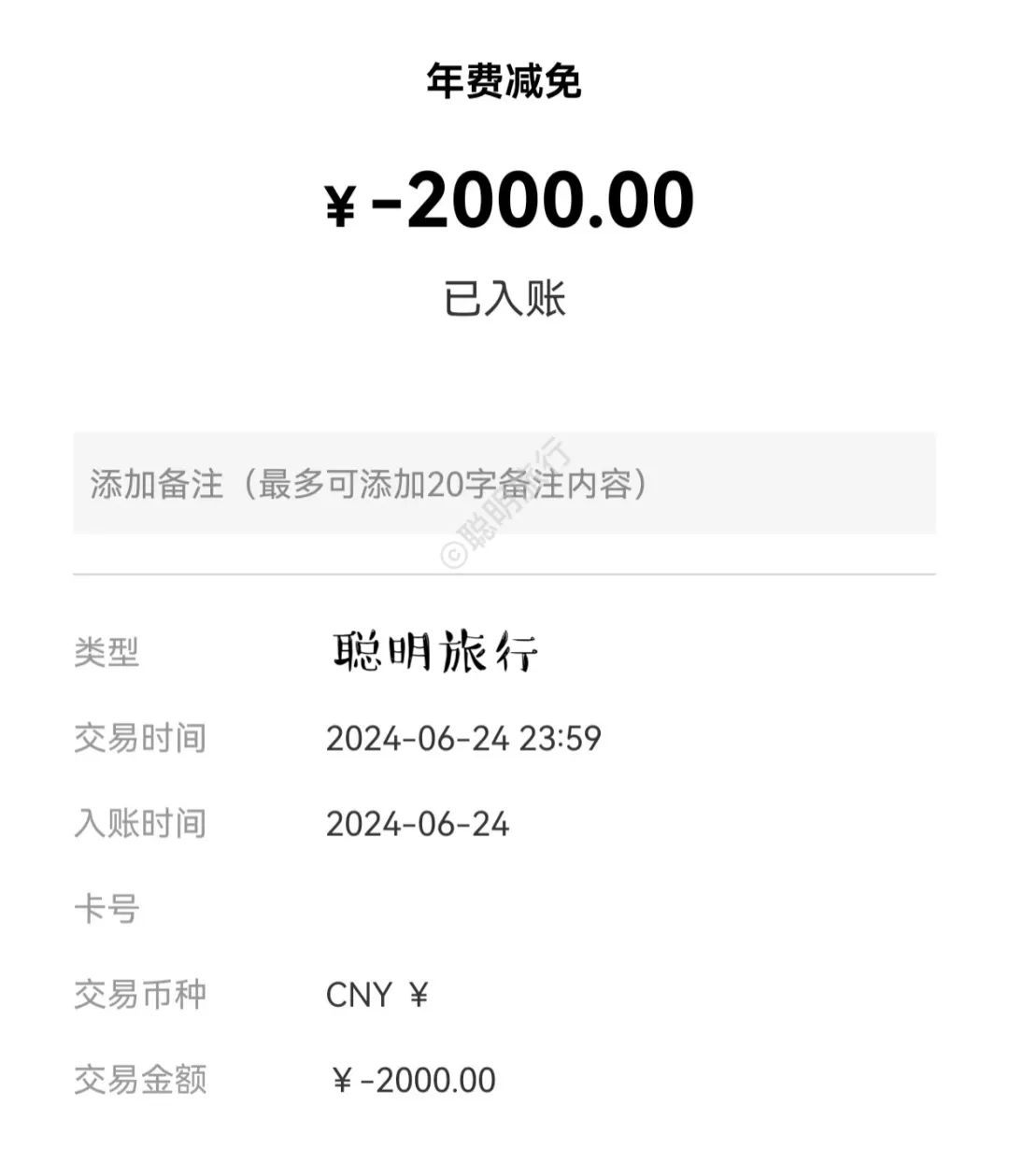This screenshot has height=1176, width=1009.
Task: Tap the add remark field (添加备注)
Action: click(x=504, y=484)
